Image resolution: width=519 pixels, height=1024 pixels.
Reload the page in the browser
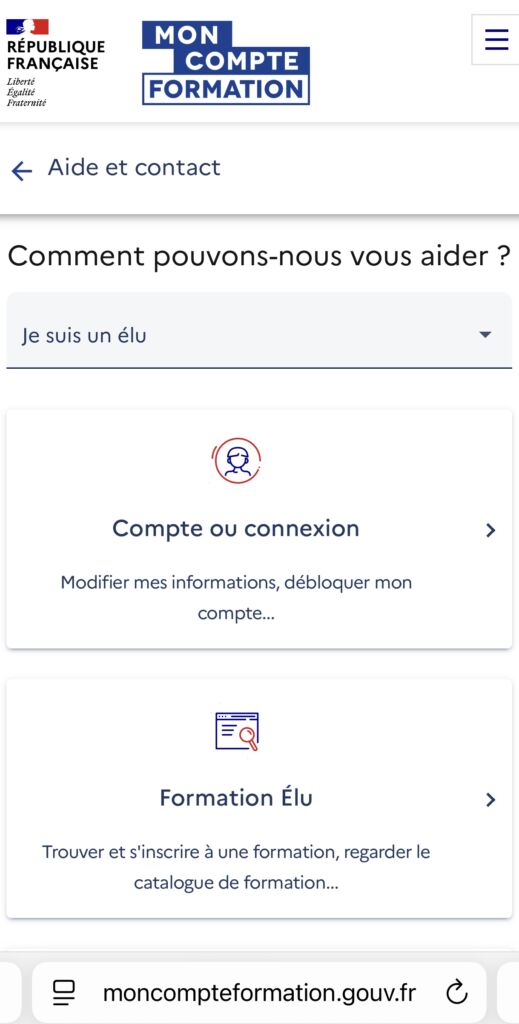point(457,993)
